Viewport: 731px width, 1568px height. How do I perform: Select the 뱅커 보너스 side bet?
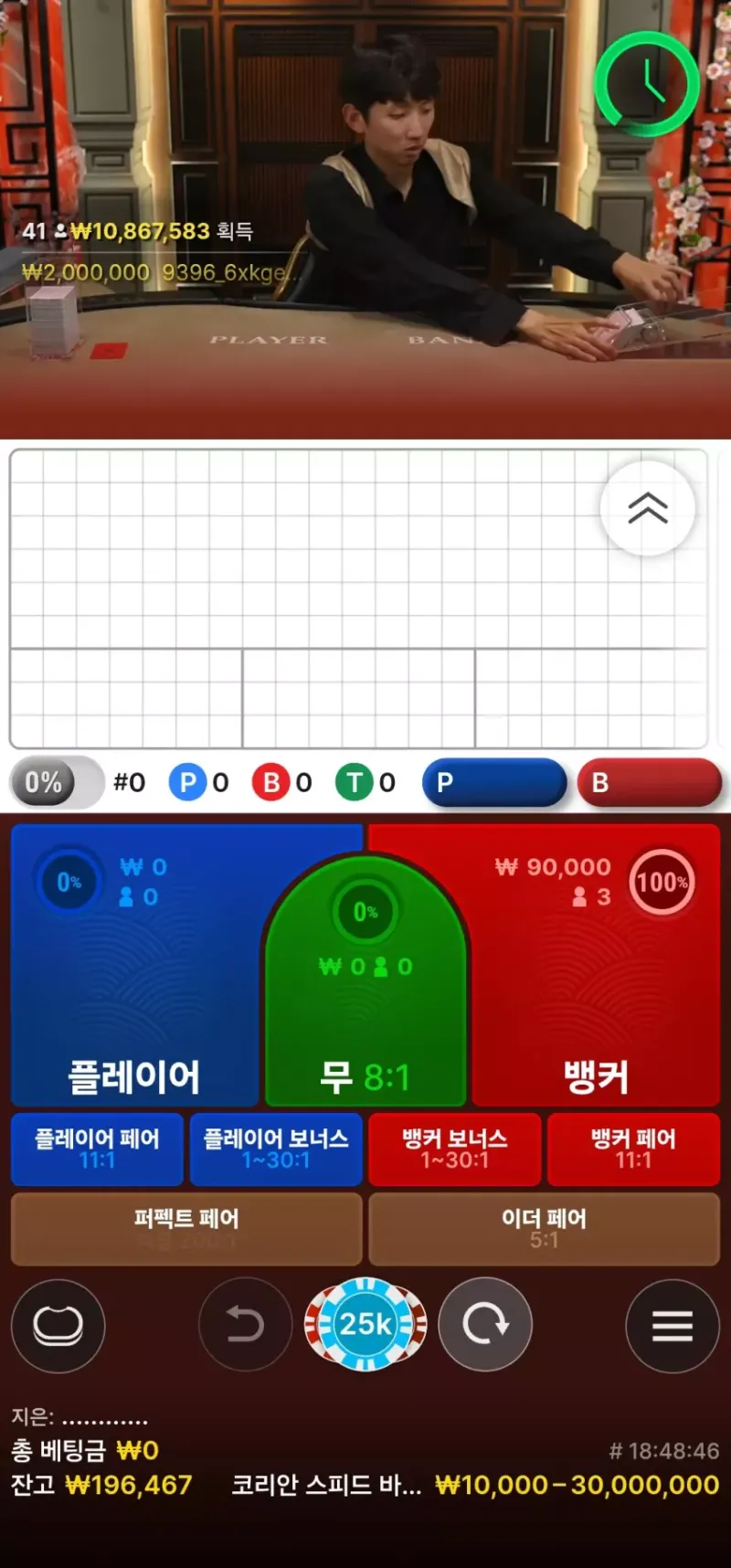point(454,1149)
